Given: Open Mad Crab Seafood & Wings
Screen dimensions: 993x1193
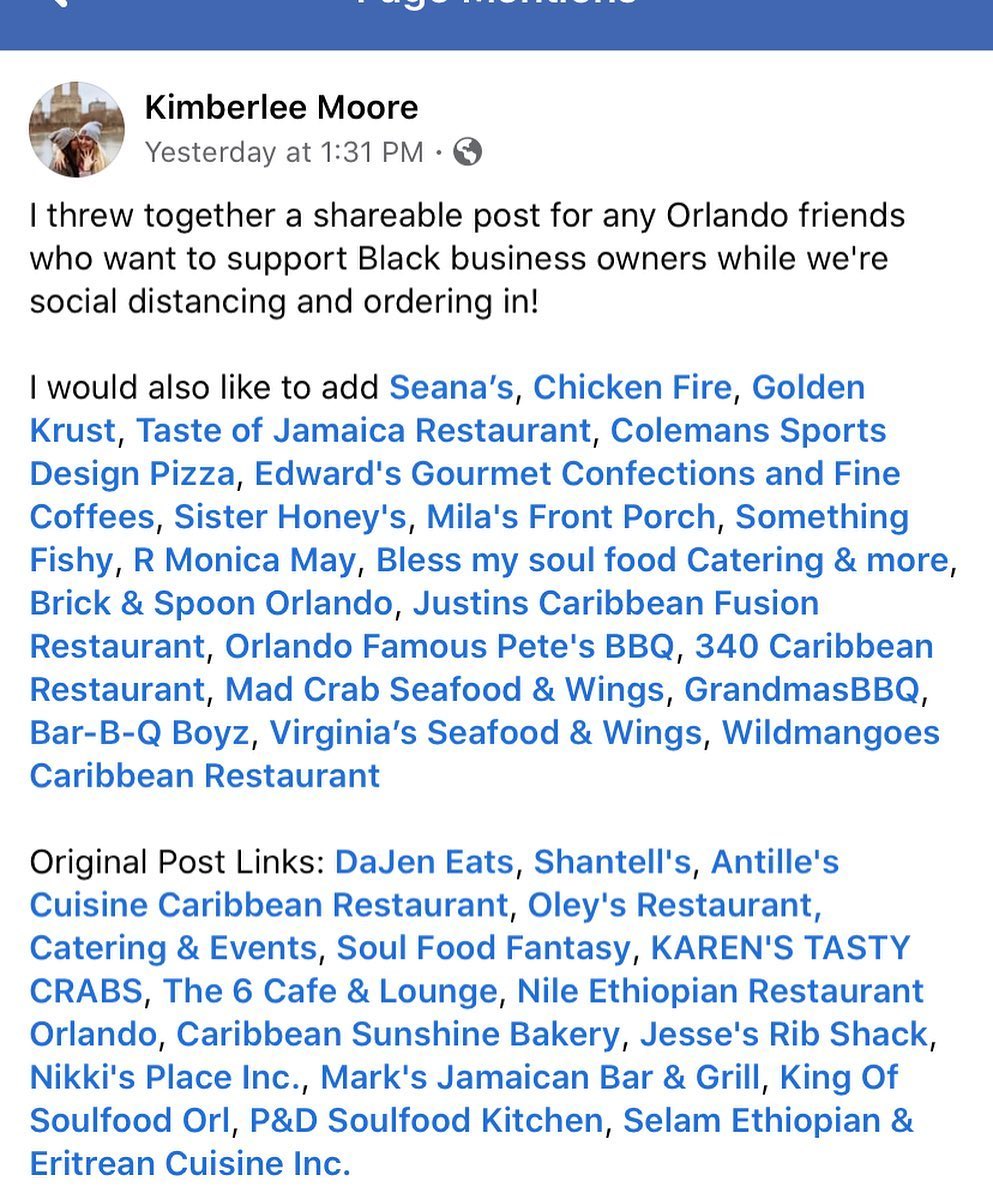Looking at the screenshot, I should coord(444,689).
